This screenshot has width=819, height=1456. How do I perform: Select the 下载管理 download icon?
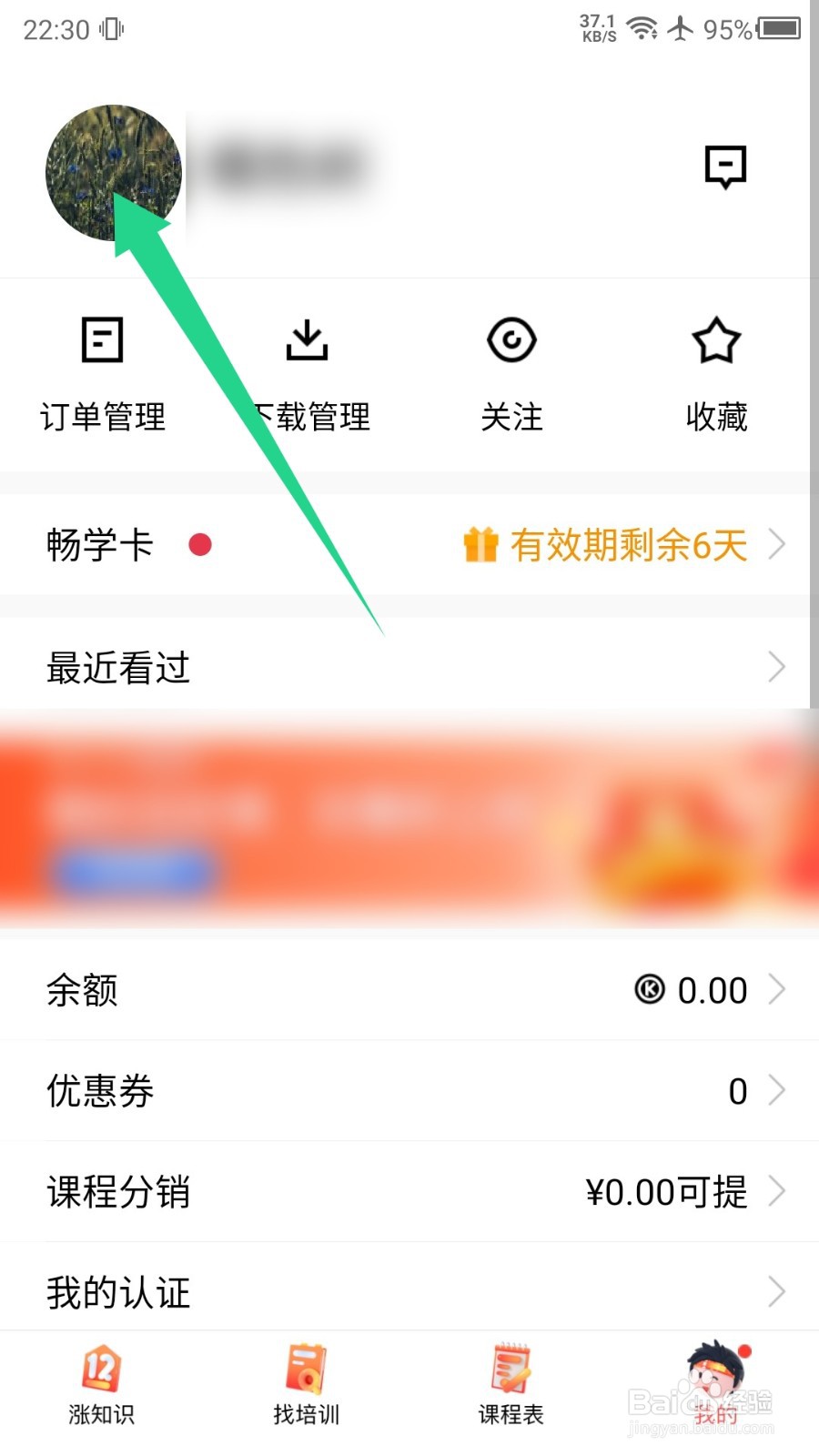tap(307, 341)
